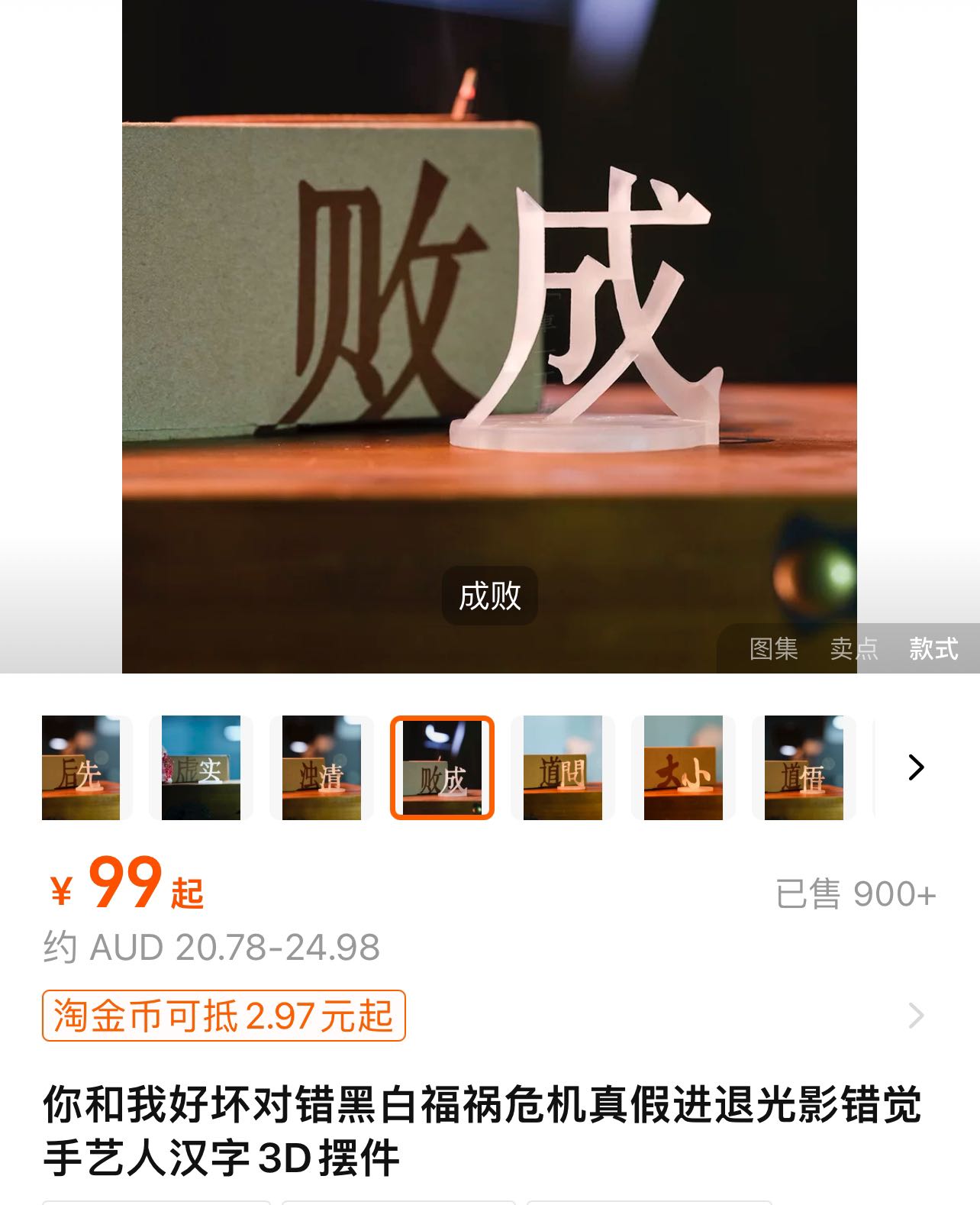Pick the 大小 style thumbnail

[x=683, y=767]
